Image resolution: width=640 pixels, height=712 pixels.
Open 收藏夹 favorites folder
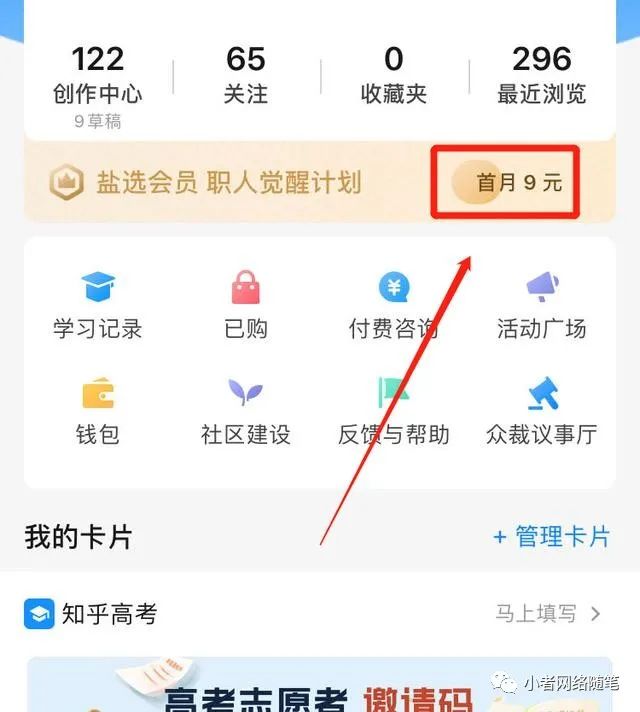click(394, 76)
